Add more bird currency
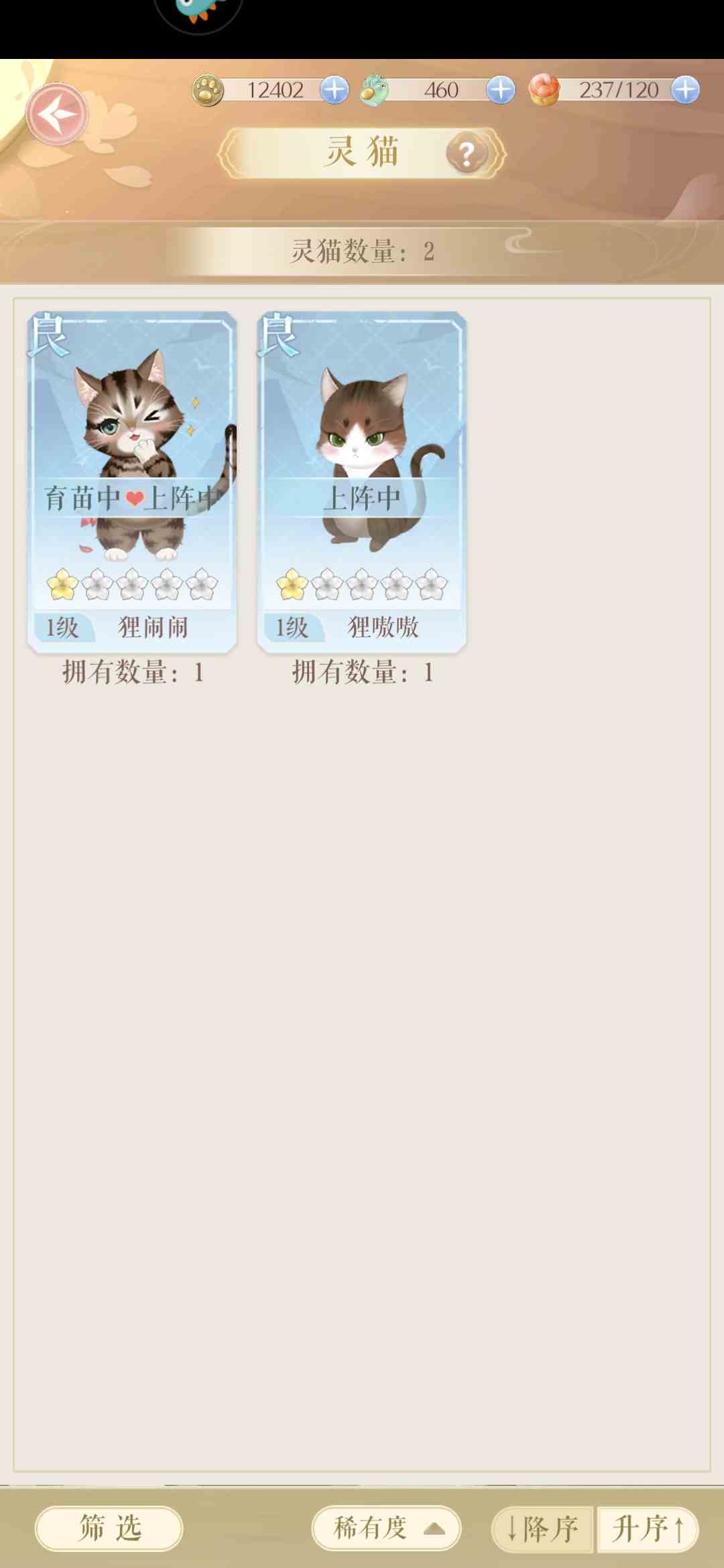This screenshot has height=1568, width=724. point(500,90)
